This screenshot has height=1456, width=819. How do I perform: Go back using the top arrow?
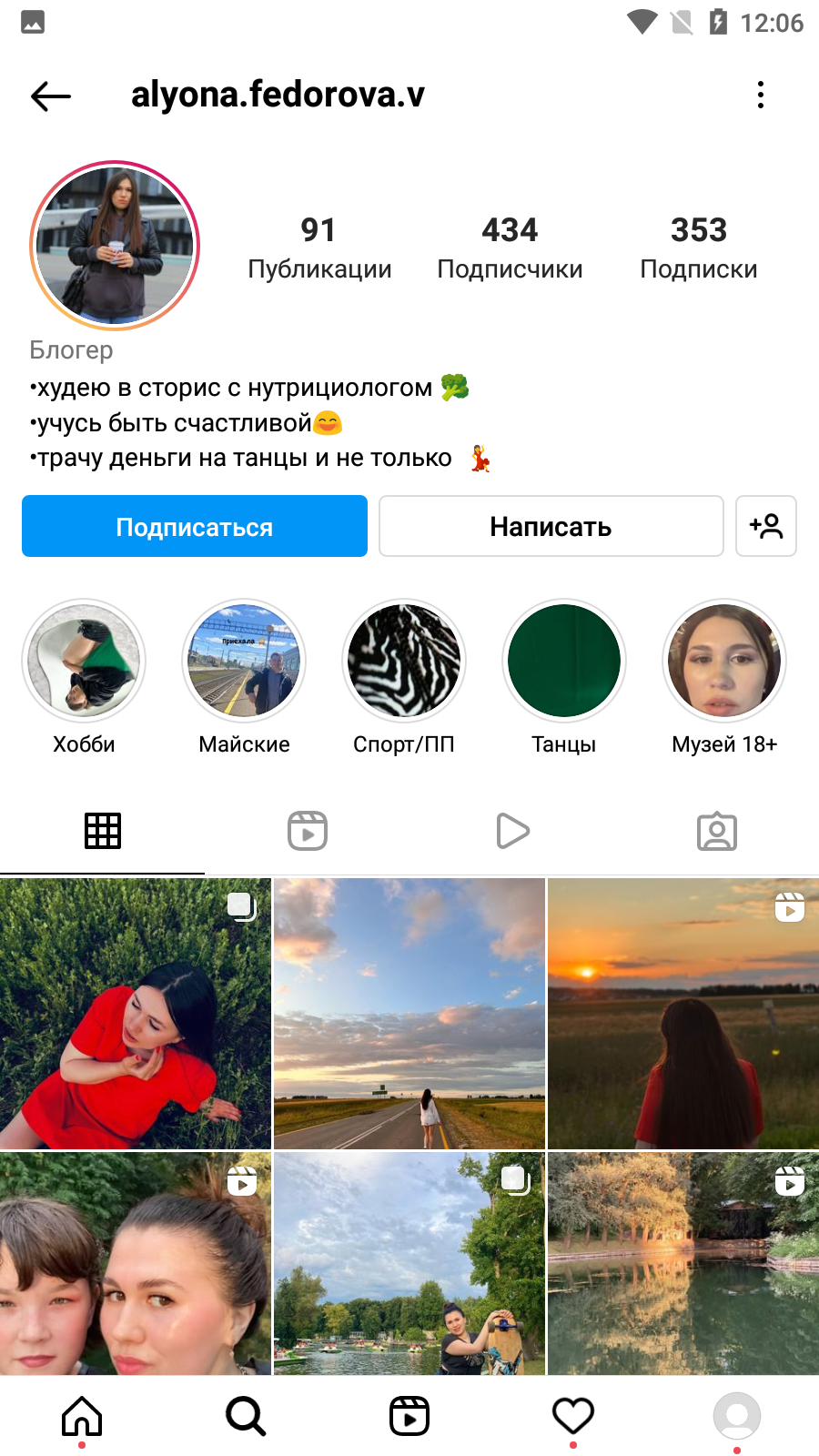tap(51, 96)
